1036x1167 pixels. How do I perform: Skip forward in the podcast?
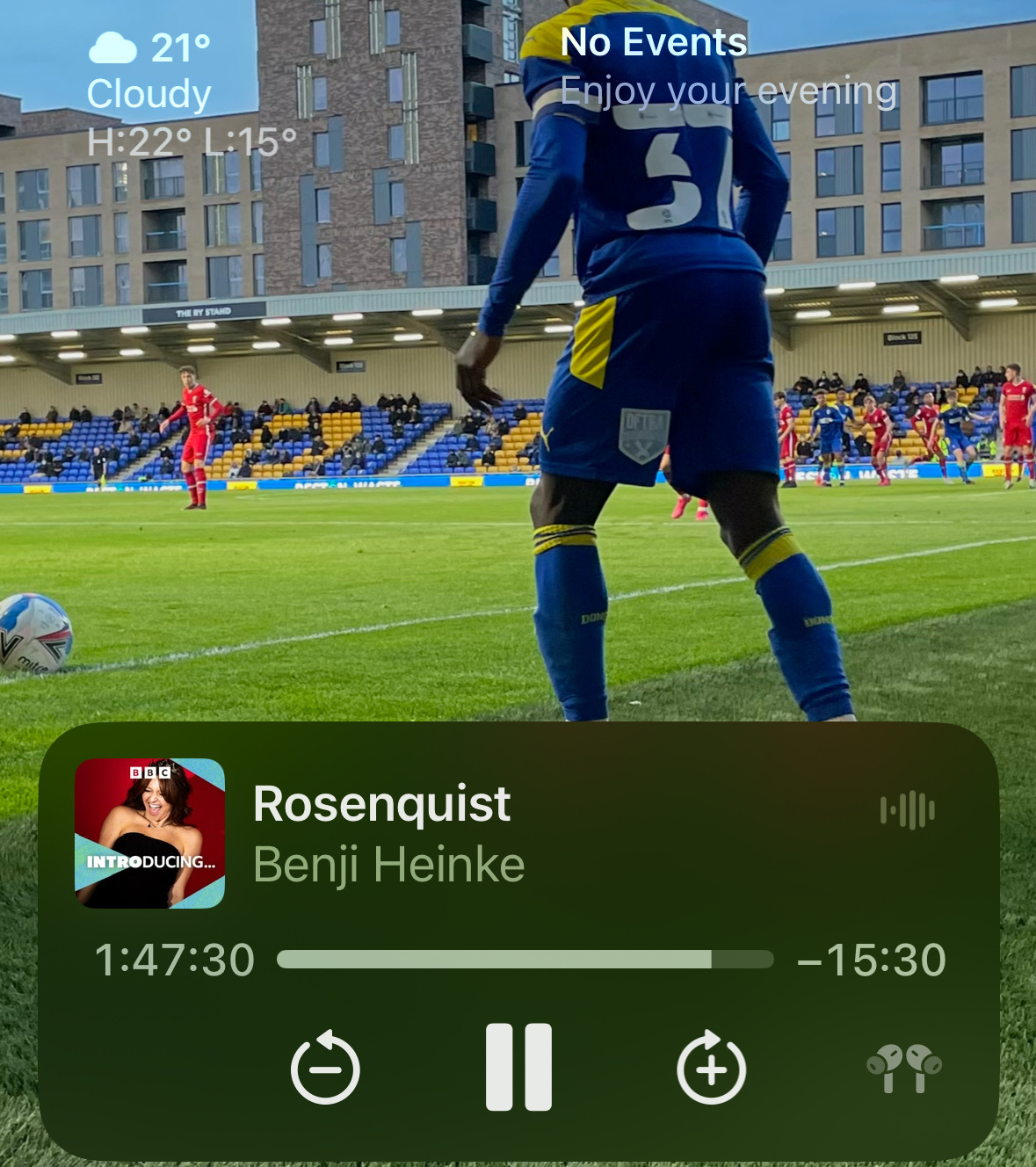tap(711, 1068)
